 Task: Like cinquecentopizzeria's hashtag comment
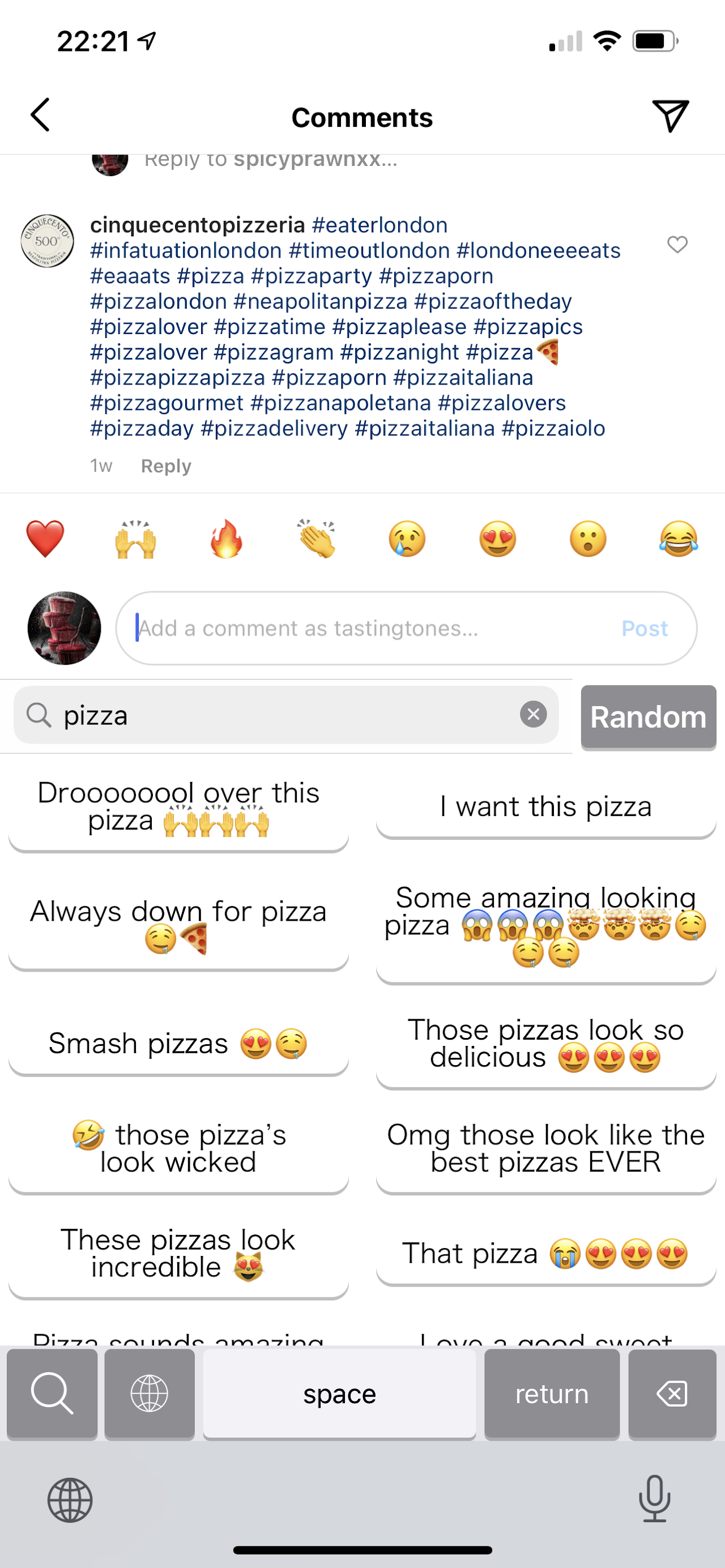coord(677,245)
